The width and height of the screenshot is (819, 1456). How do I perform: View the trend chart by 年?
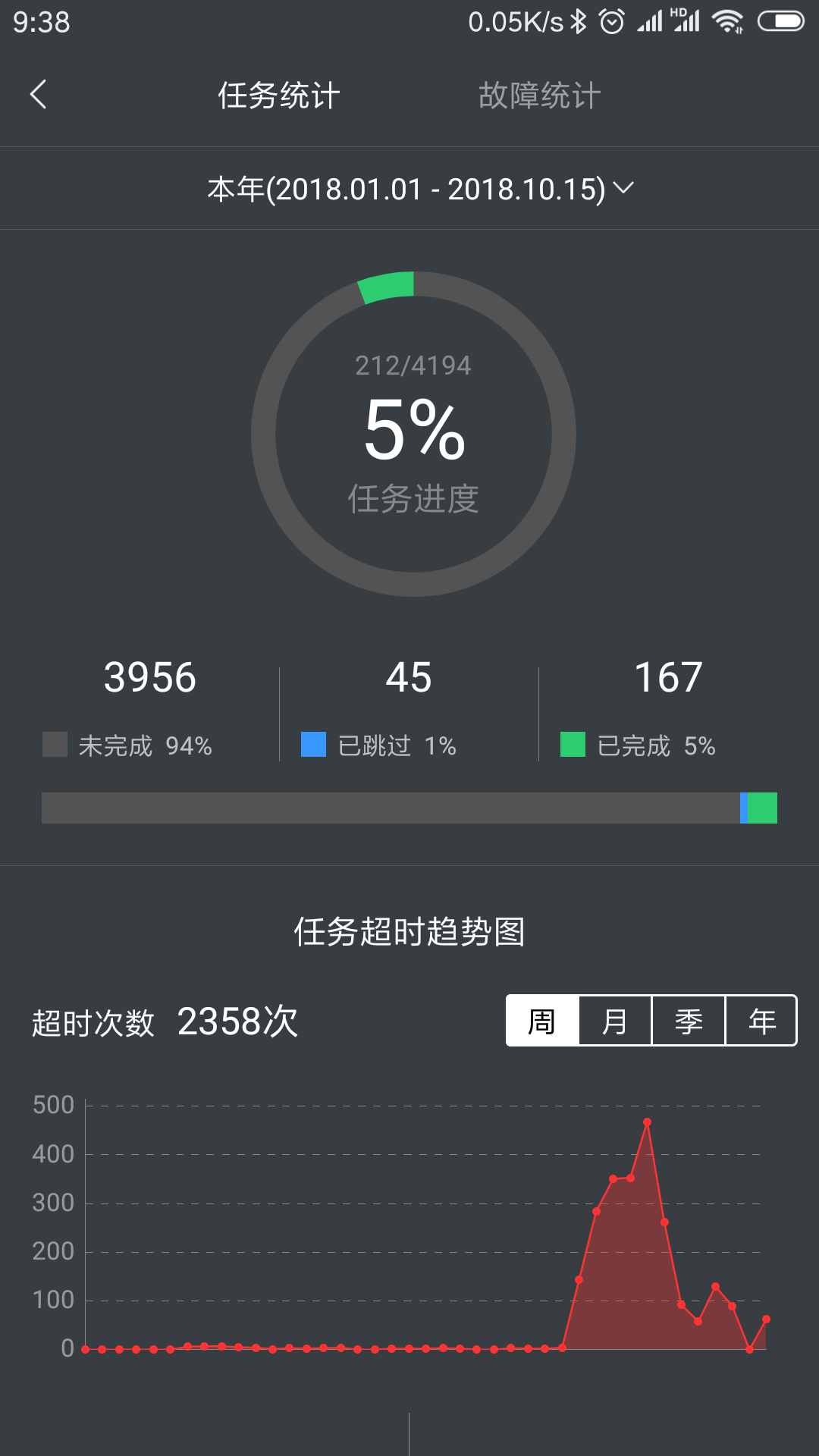tap(761, 1021)
